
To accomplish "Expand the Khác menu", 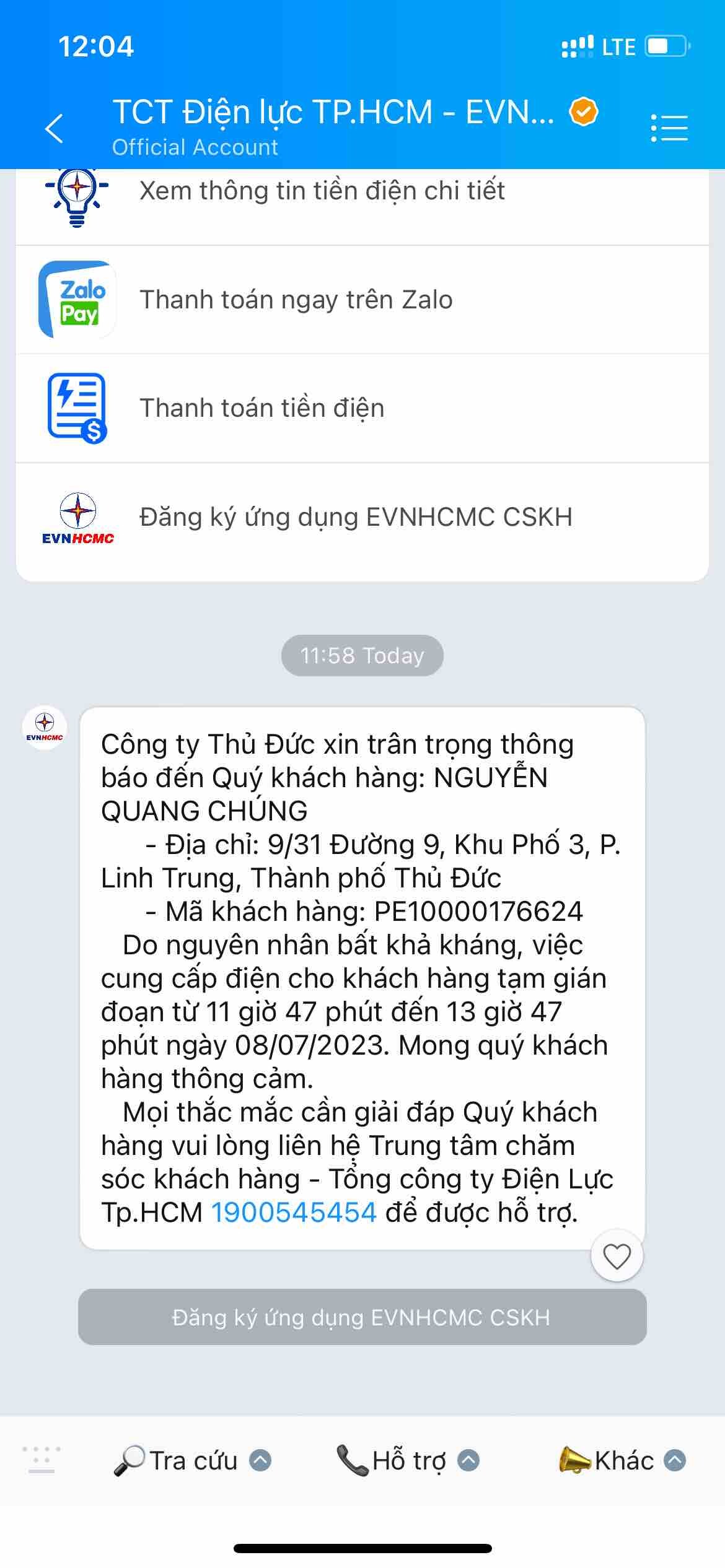I will (623, 1460).
